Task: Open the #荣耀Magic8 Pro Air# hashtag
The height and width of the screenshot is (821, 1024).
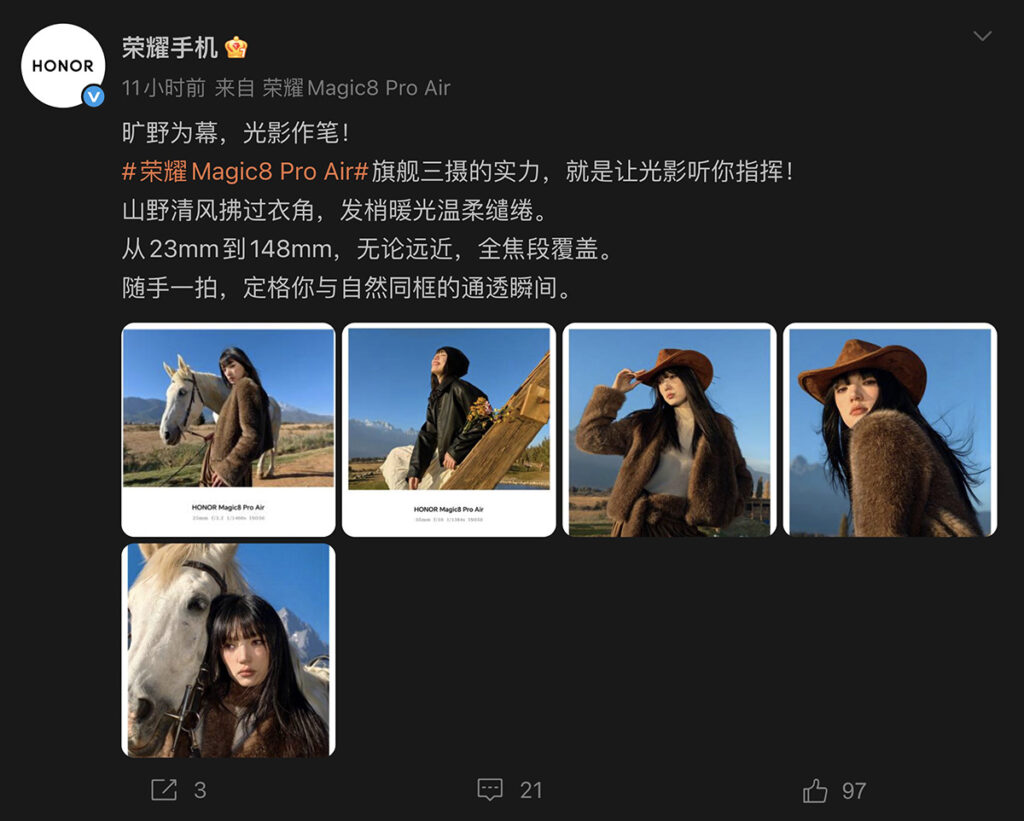Action: tap(246, 171)
